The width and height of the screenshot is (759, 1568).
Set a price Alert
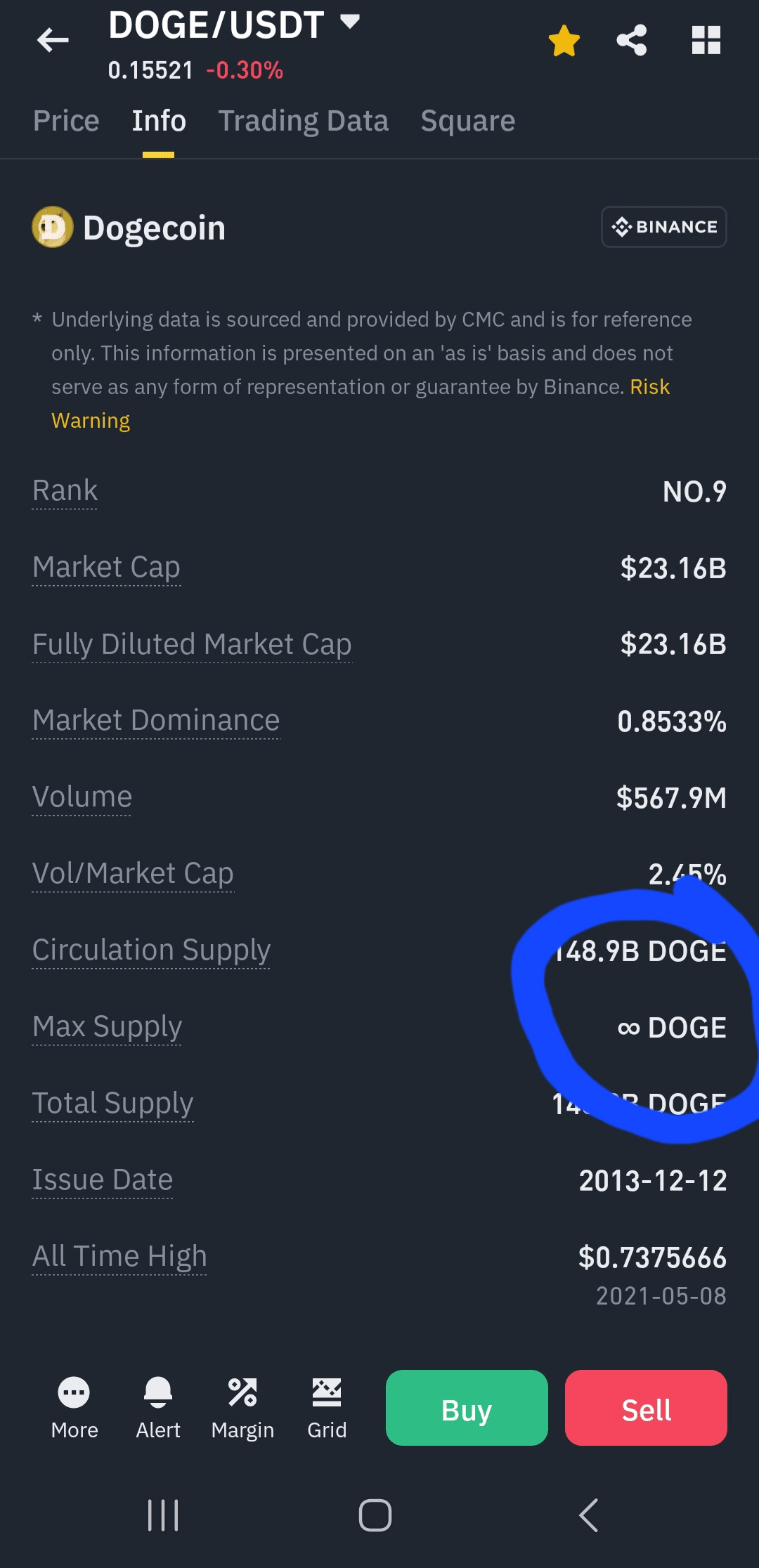coord(158,1408)
